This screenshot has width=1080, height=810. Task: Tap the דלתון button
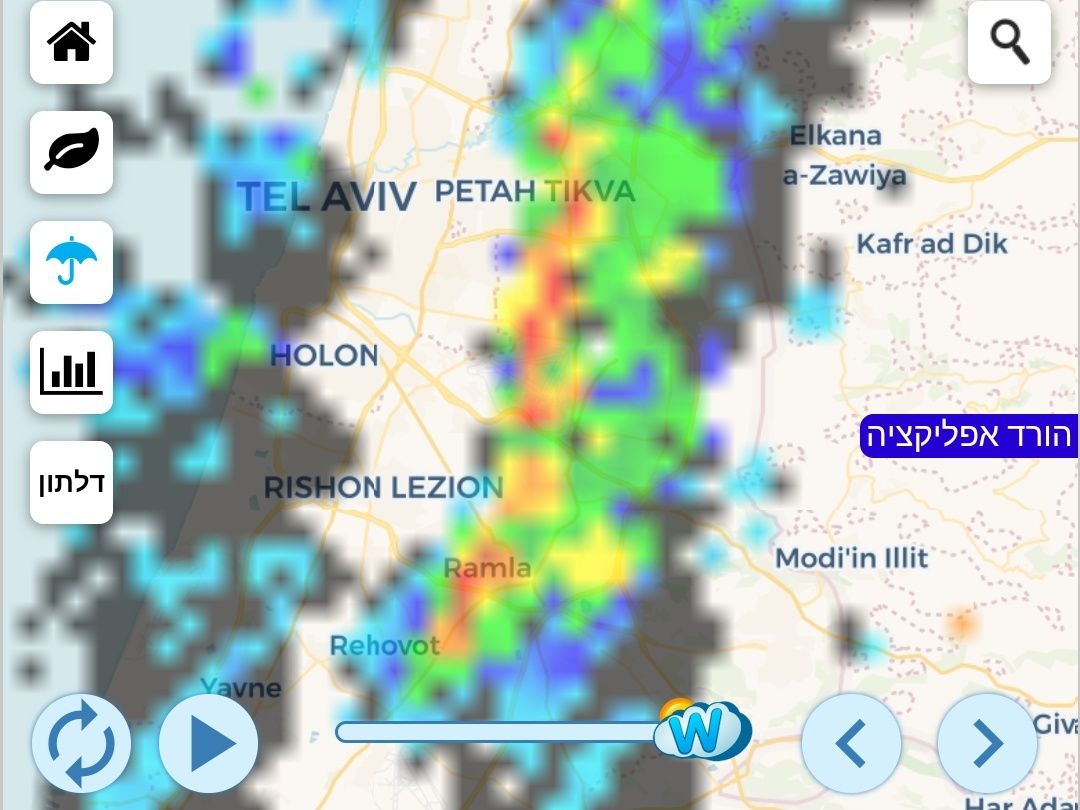tap(71, 482)
